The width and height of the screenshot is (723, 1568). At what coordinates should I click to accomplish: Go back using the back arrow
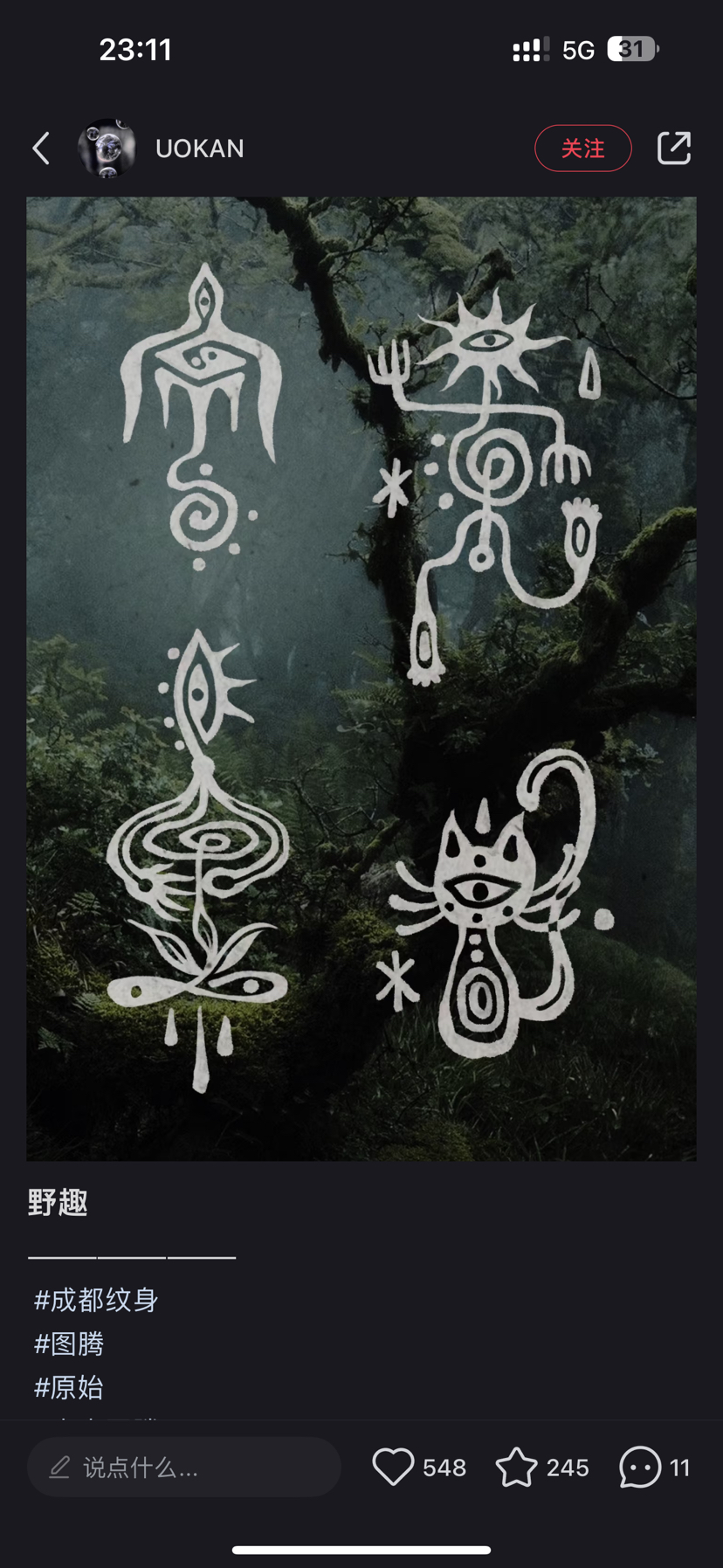pyautogui.click(x=41, y=149)
